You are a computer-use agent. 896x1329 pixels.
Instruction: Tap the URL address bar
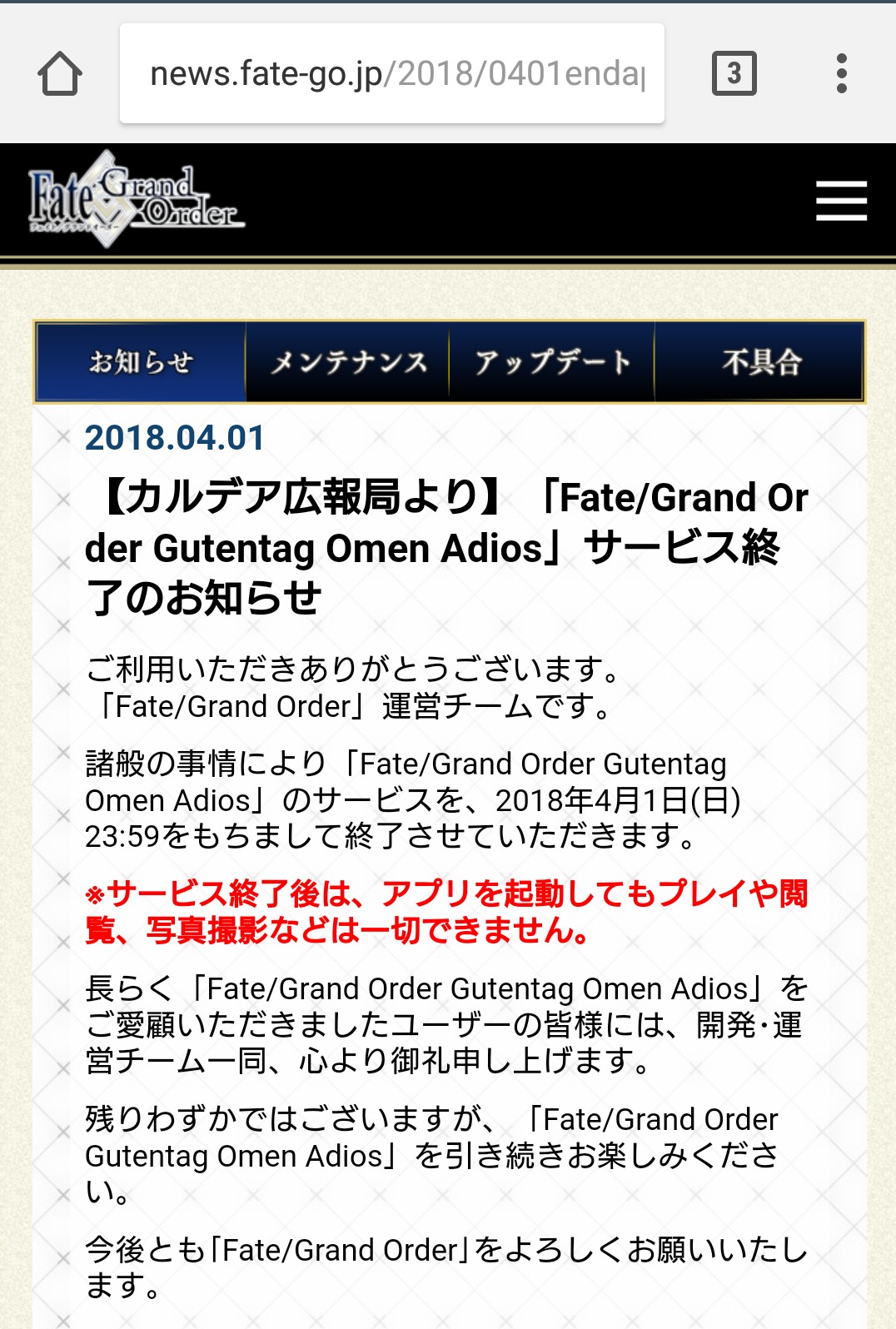(391, 74)
